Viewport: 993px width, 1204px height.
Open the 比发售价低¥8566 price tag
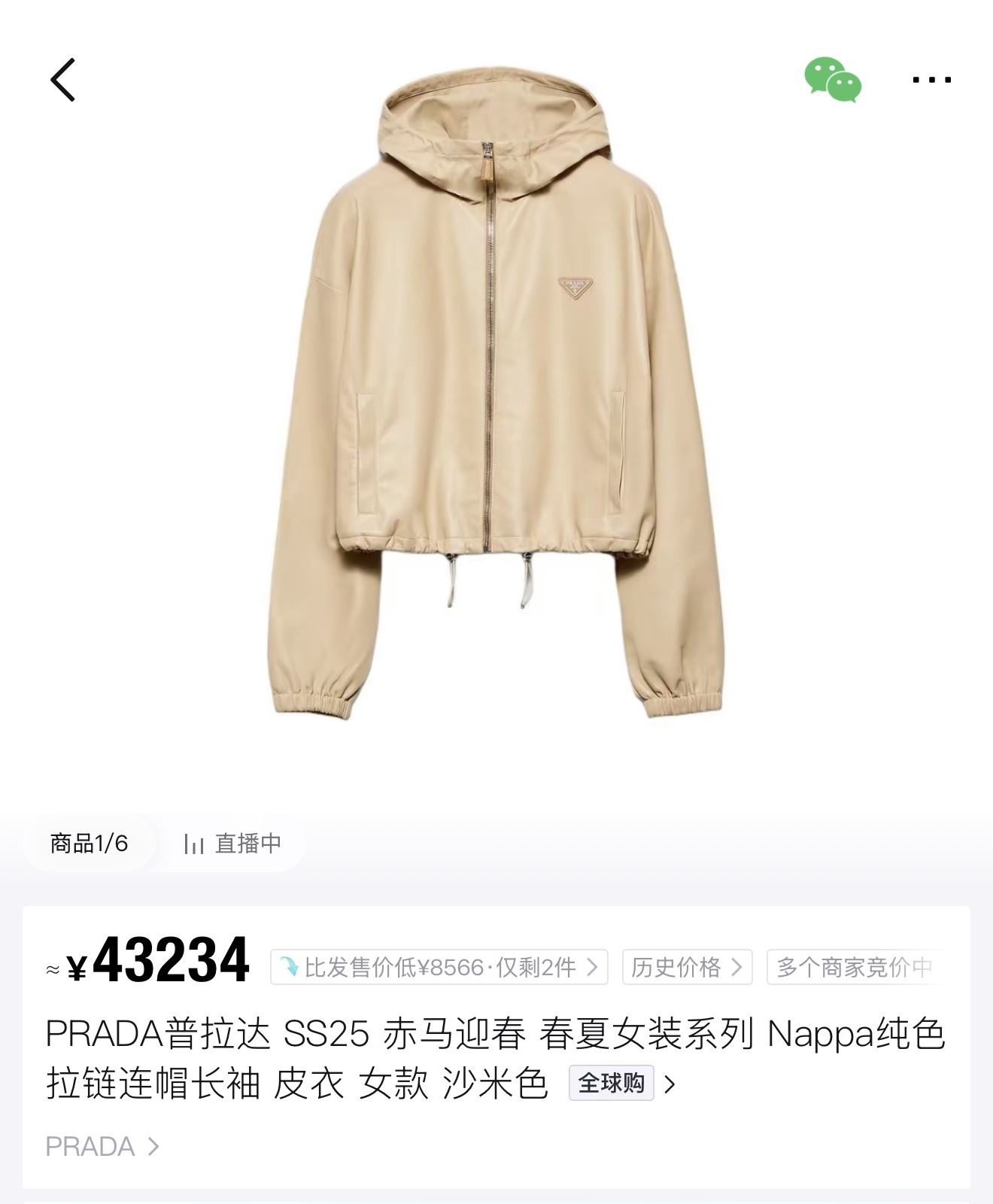[x=439, y=967]
